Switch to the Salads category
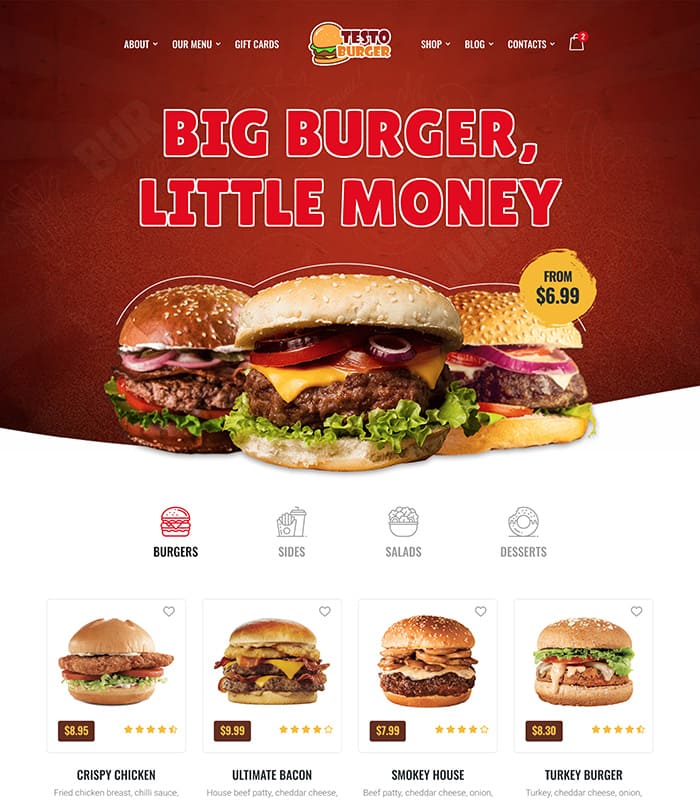Viewport: 700px width, 800px height. pyautogui.click(x=403, y=532)
